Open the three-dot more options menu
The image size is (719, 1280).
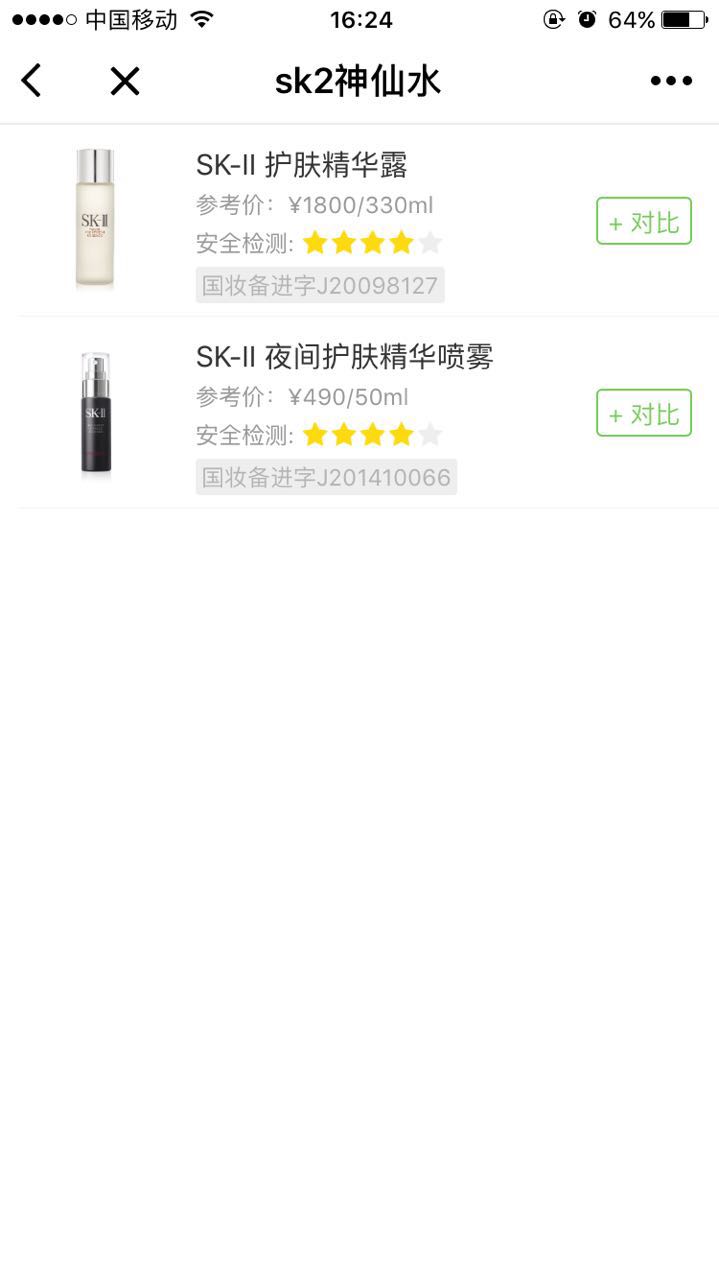pyautogui.click(x=671, y=81)
